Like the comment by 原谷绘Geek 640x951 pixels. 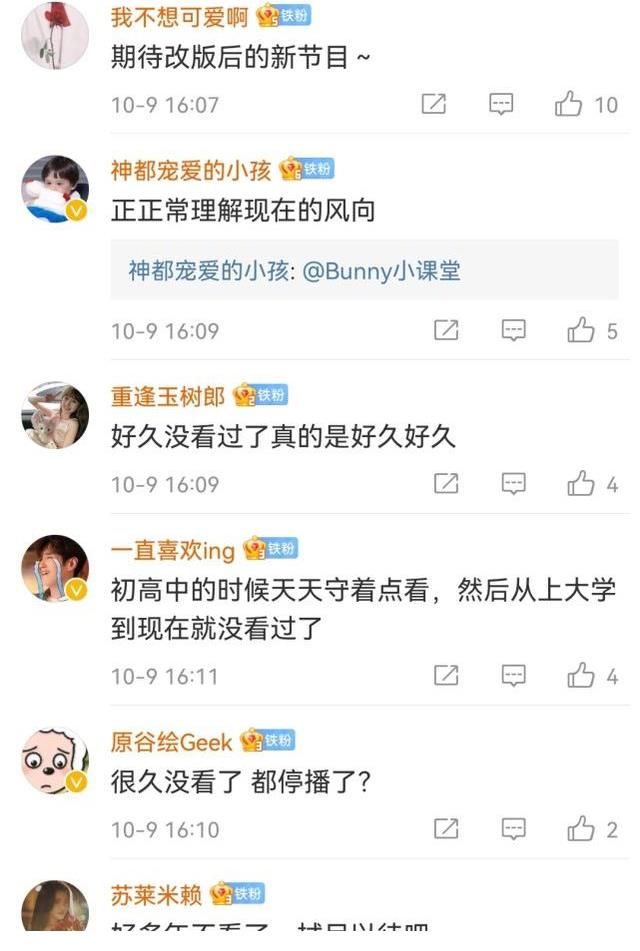[581, 829]
